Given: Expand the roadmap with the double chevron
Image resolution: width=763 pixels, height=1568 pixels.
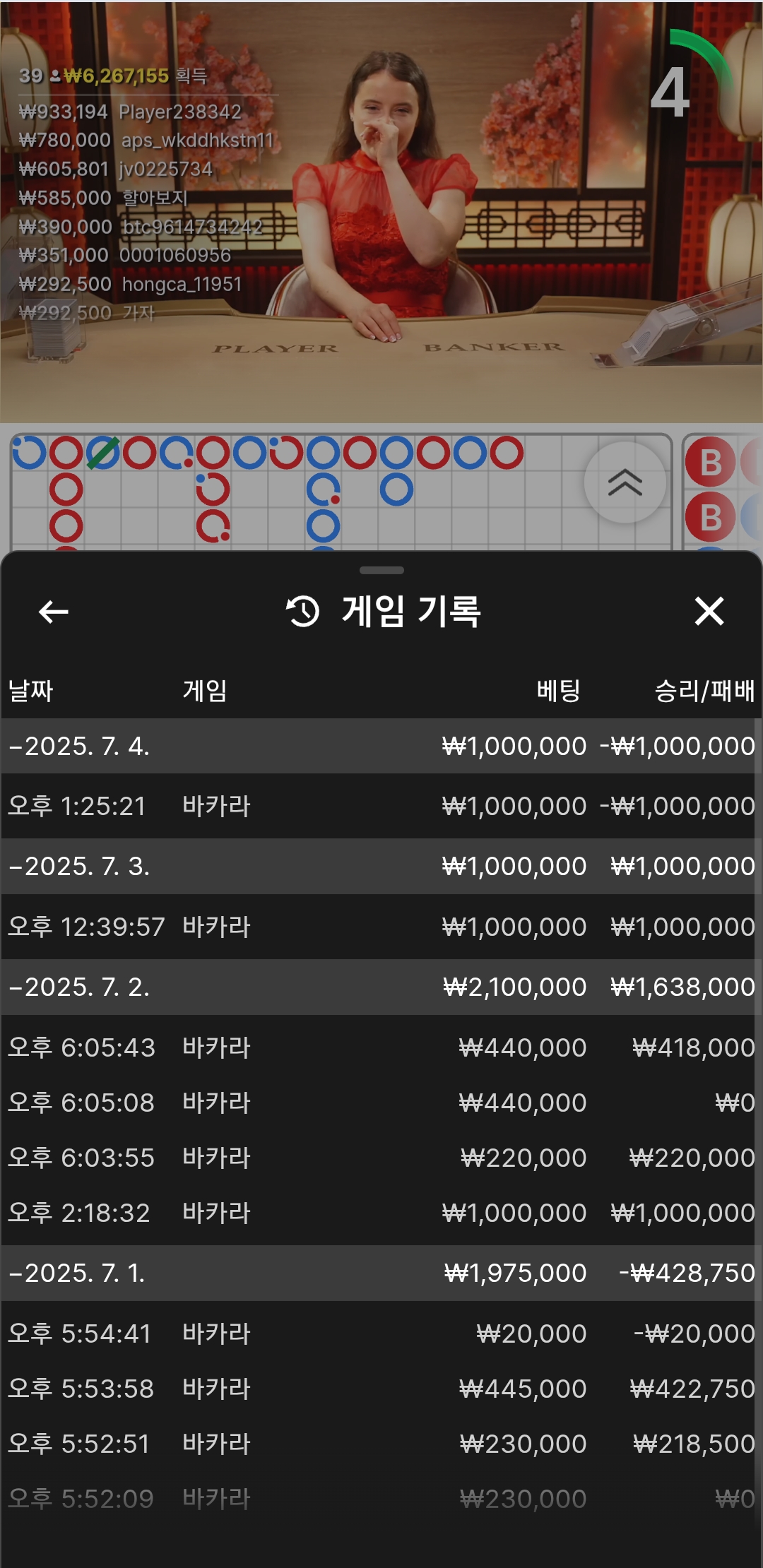Looking at the screenshot, I should tap(625, 483).
